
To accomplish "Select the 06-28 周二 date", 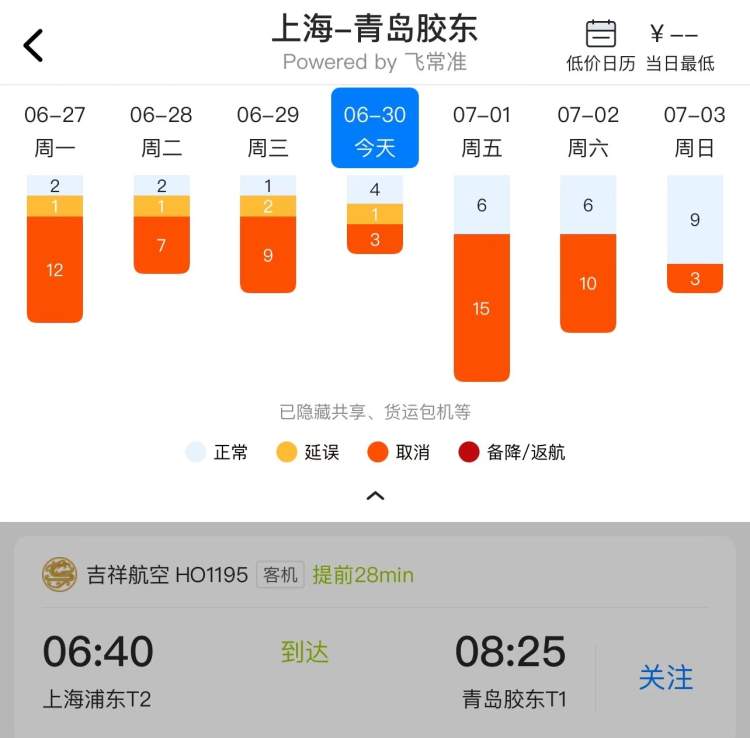I will coord(161,131).
